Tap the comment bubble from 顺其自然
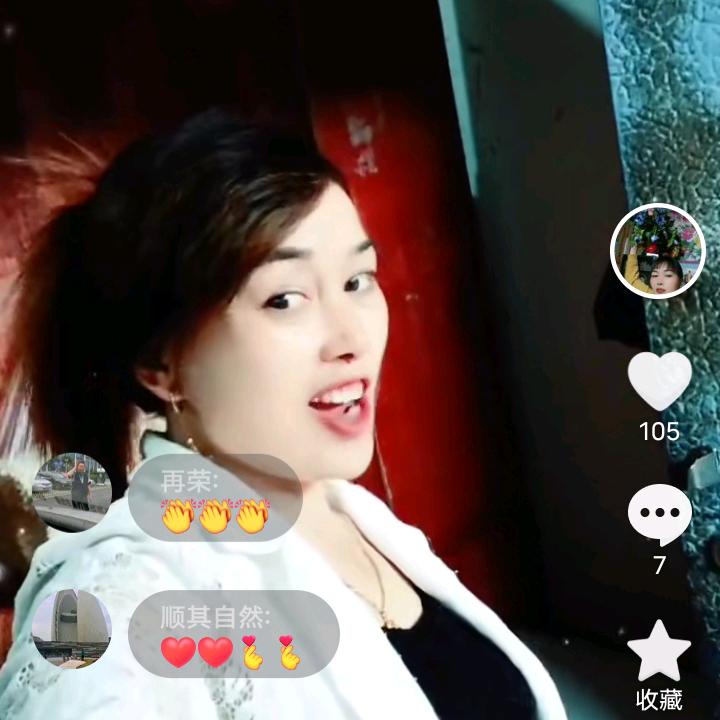 click(x=234, y=634)
